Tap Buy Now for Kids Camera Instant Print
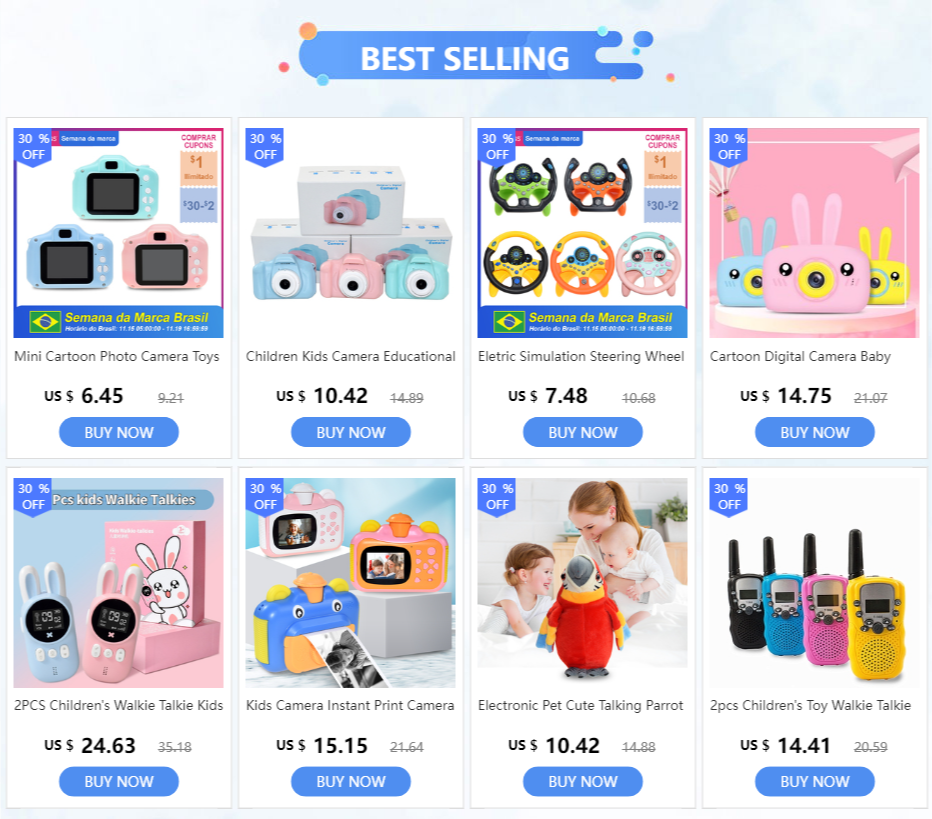This screenshot has height=819, width=932. pos(351,782)
